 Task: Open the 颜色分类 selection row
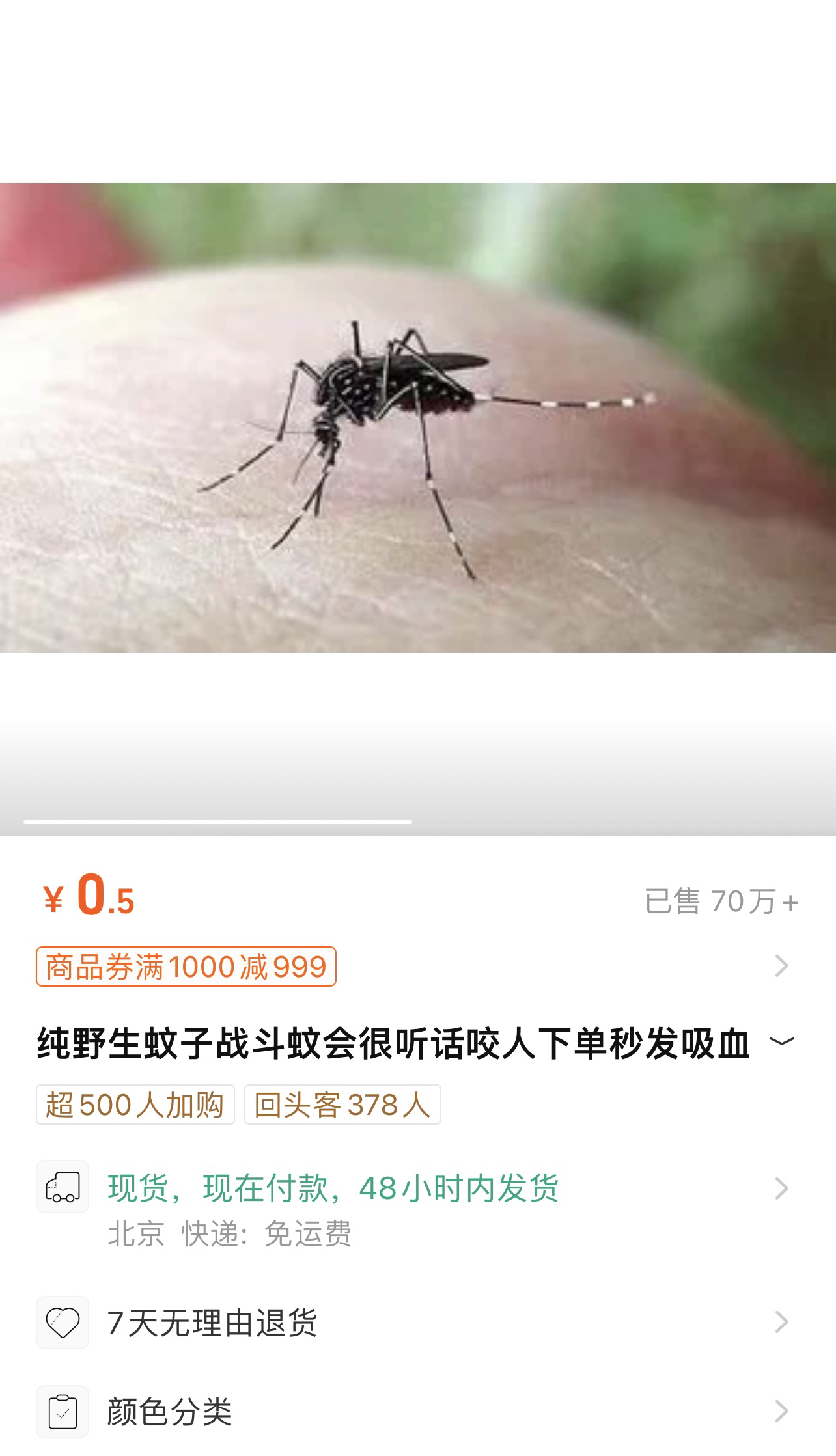click(417, 1411)
